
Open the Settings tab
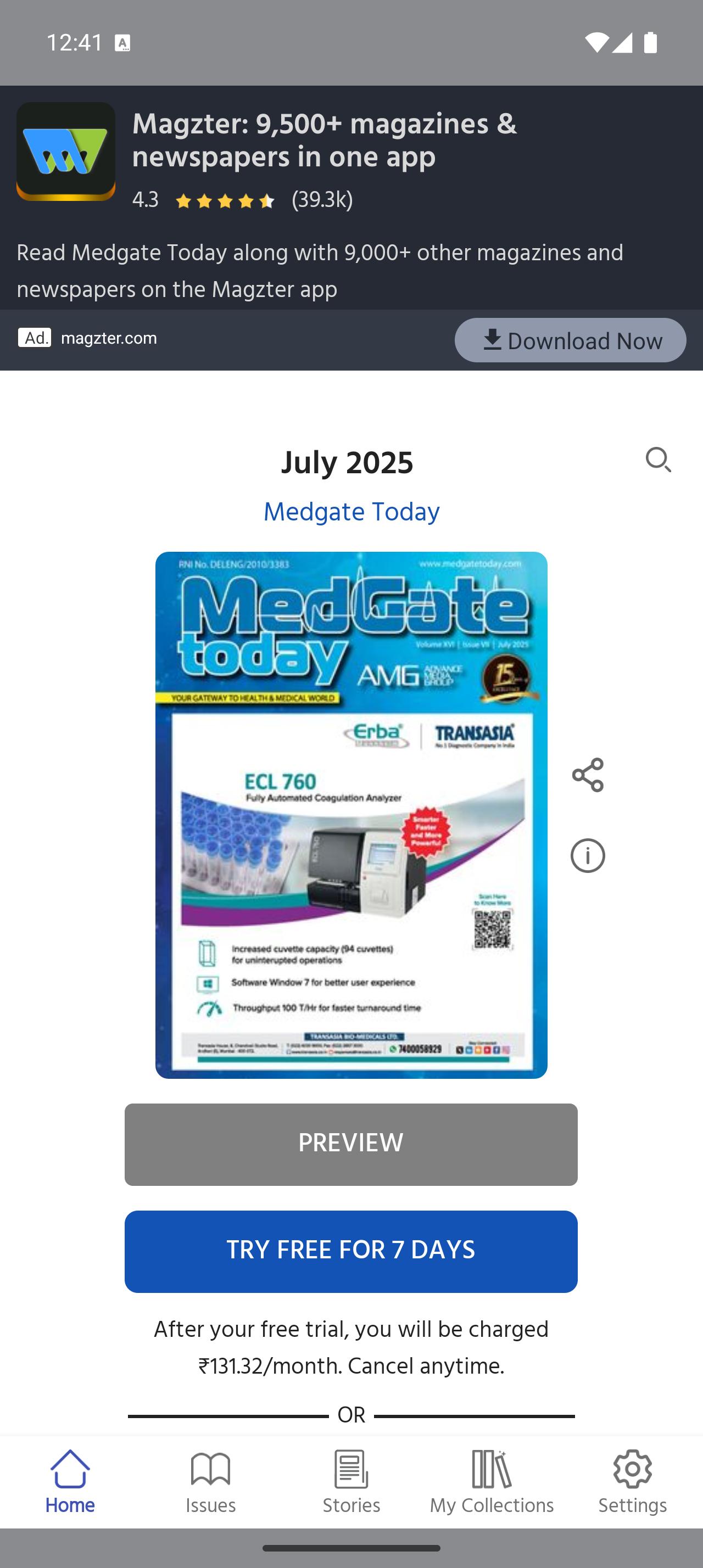632,1482
